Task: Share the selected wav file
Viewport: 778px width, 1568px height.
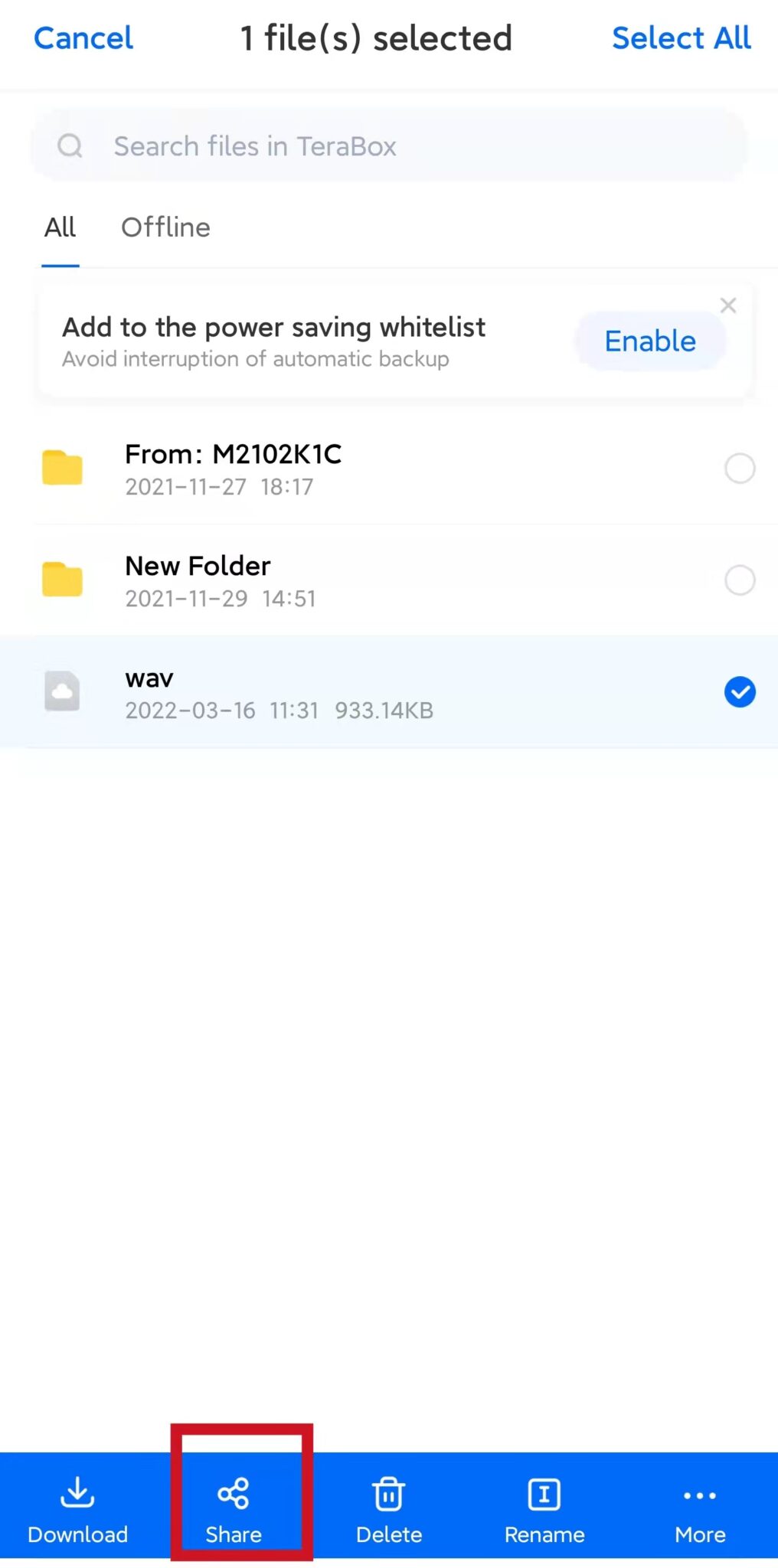Action: (234, 1510)
